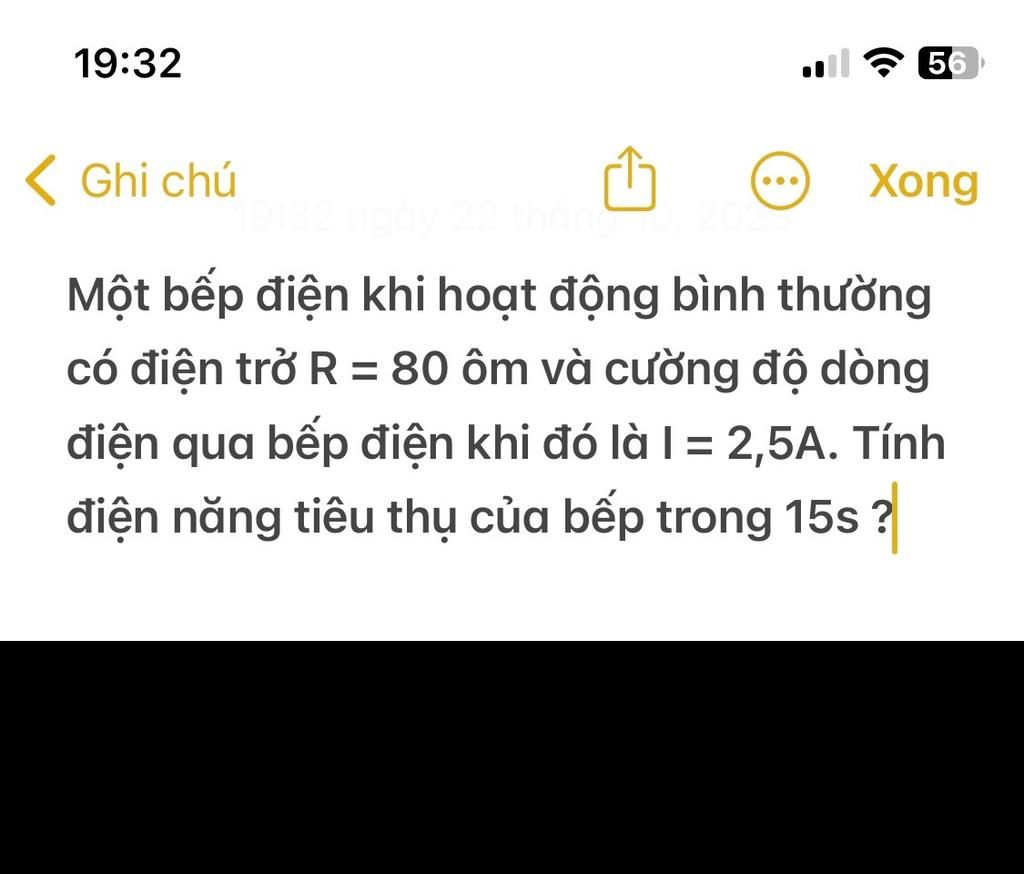Place cursor in the note text

pyautogui.click(x=500, y=406)
